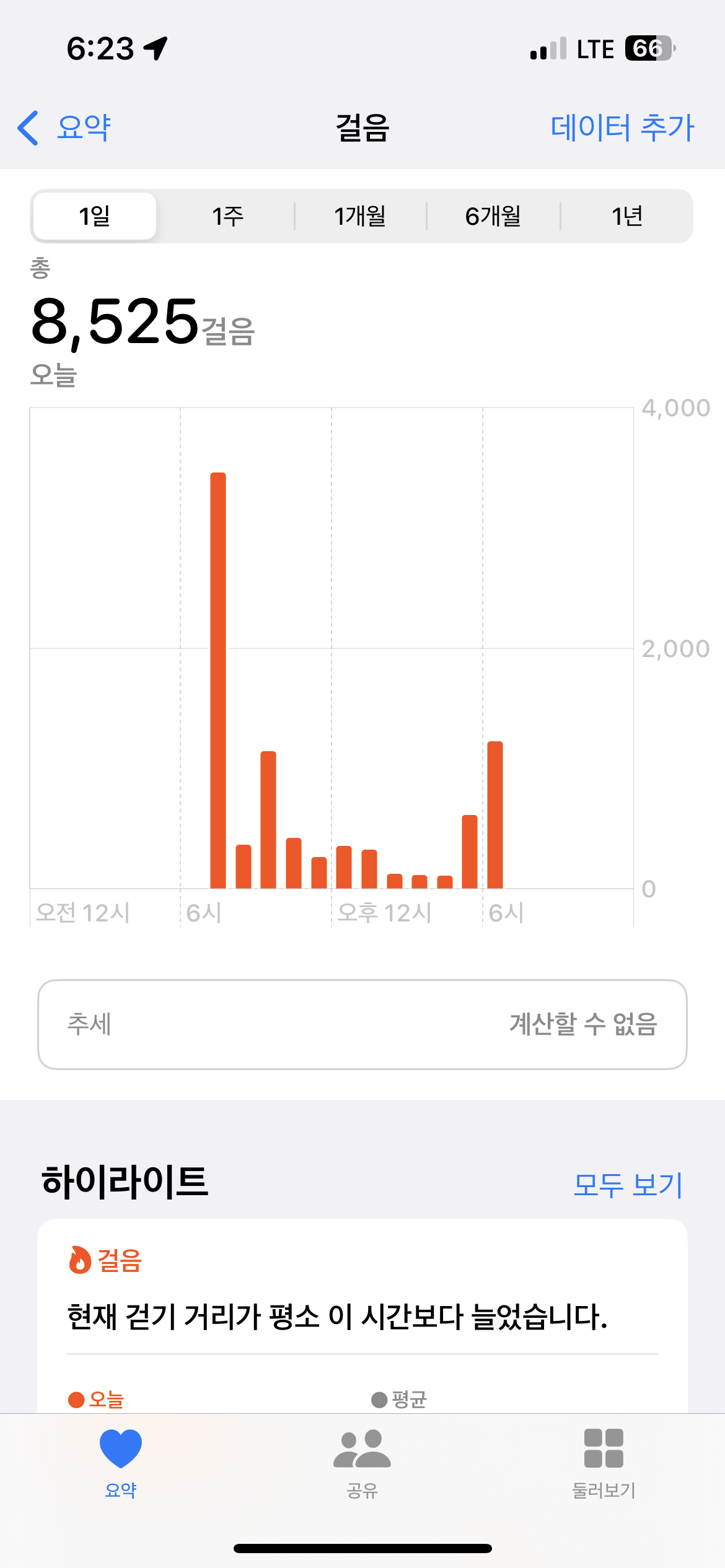Screen dimensions: 725x1568
Task: Open the 추세 trend row
Action: (x=362, y=1024)
